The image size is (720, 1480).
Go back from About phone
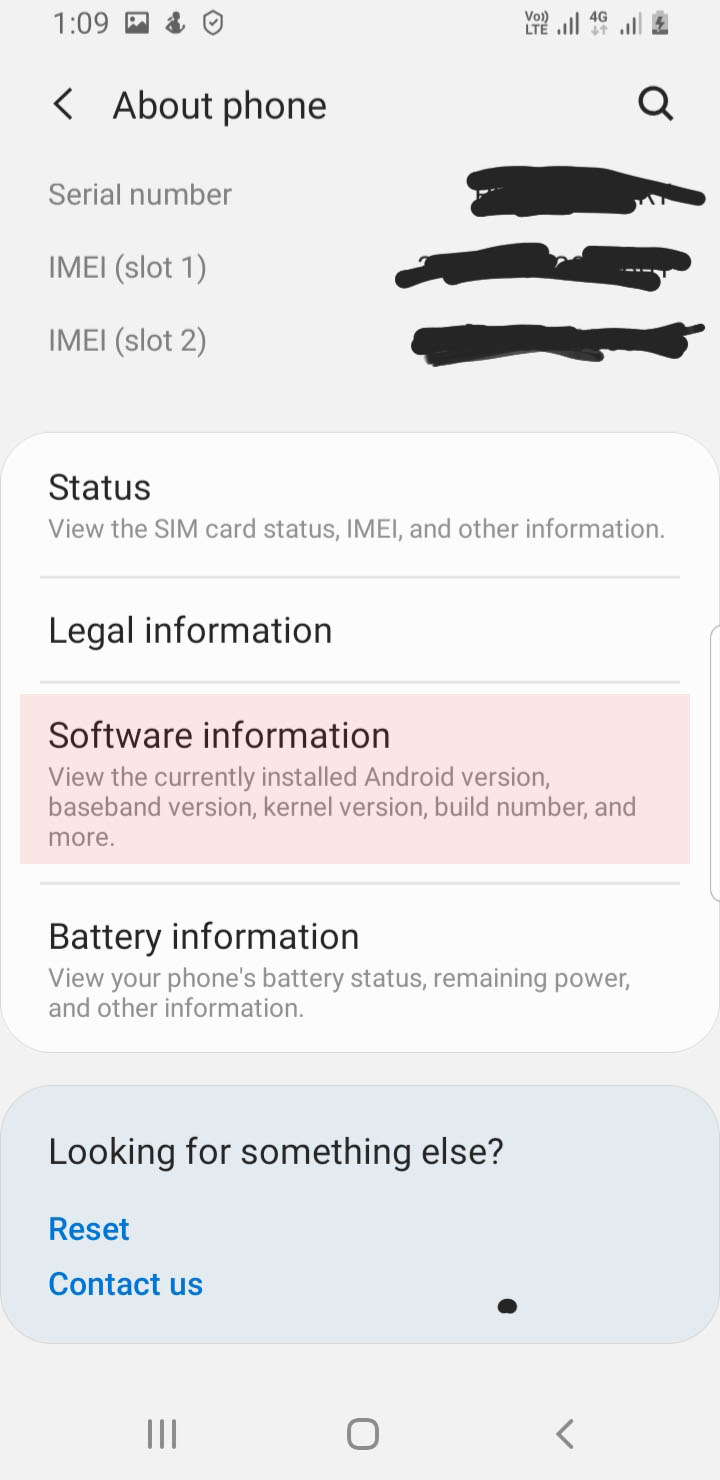pyautogui.click(x=63, y=105)
